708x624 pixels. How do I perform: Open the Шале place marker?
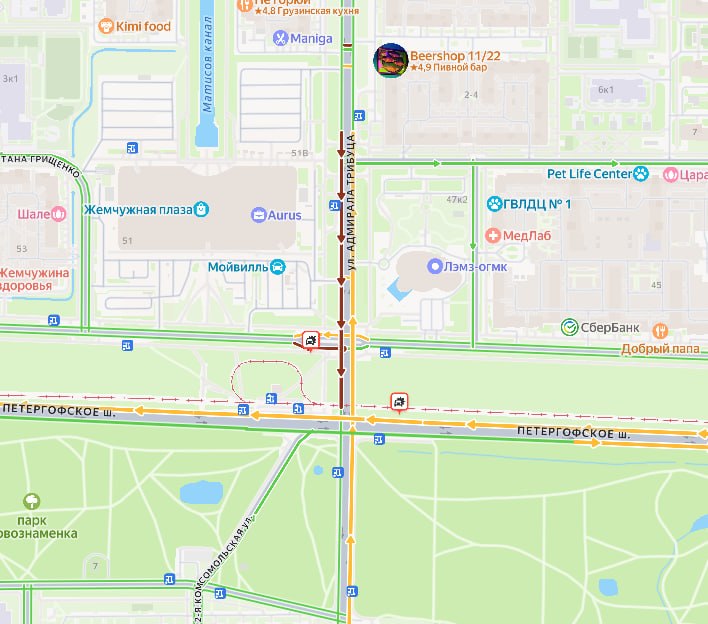pyautogui.click(x=58, y=213)
